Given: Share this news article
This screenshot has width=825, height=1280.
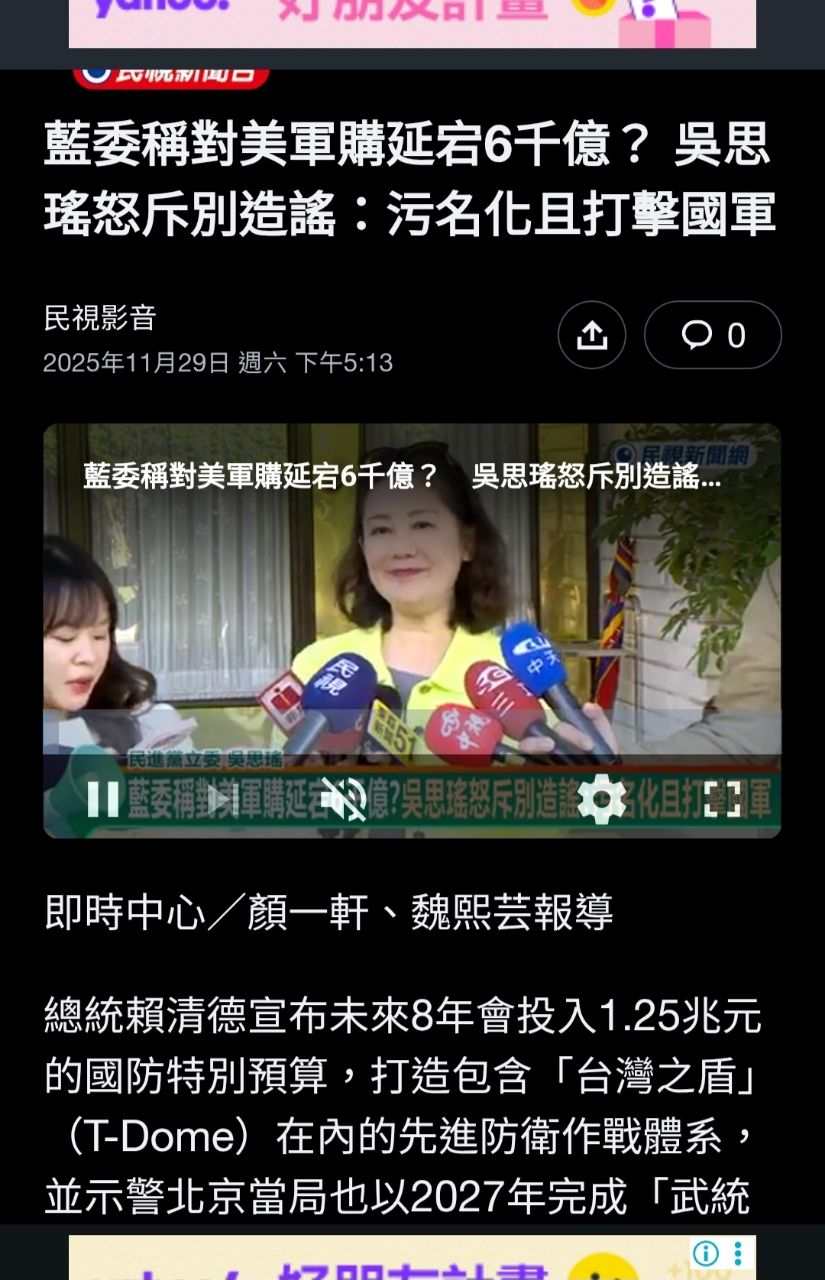Looking at the screenshot, I should click(x=592, y=335).
